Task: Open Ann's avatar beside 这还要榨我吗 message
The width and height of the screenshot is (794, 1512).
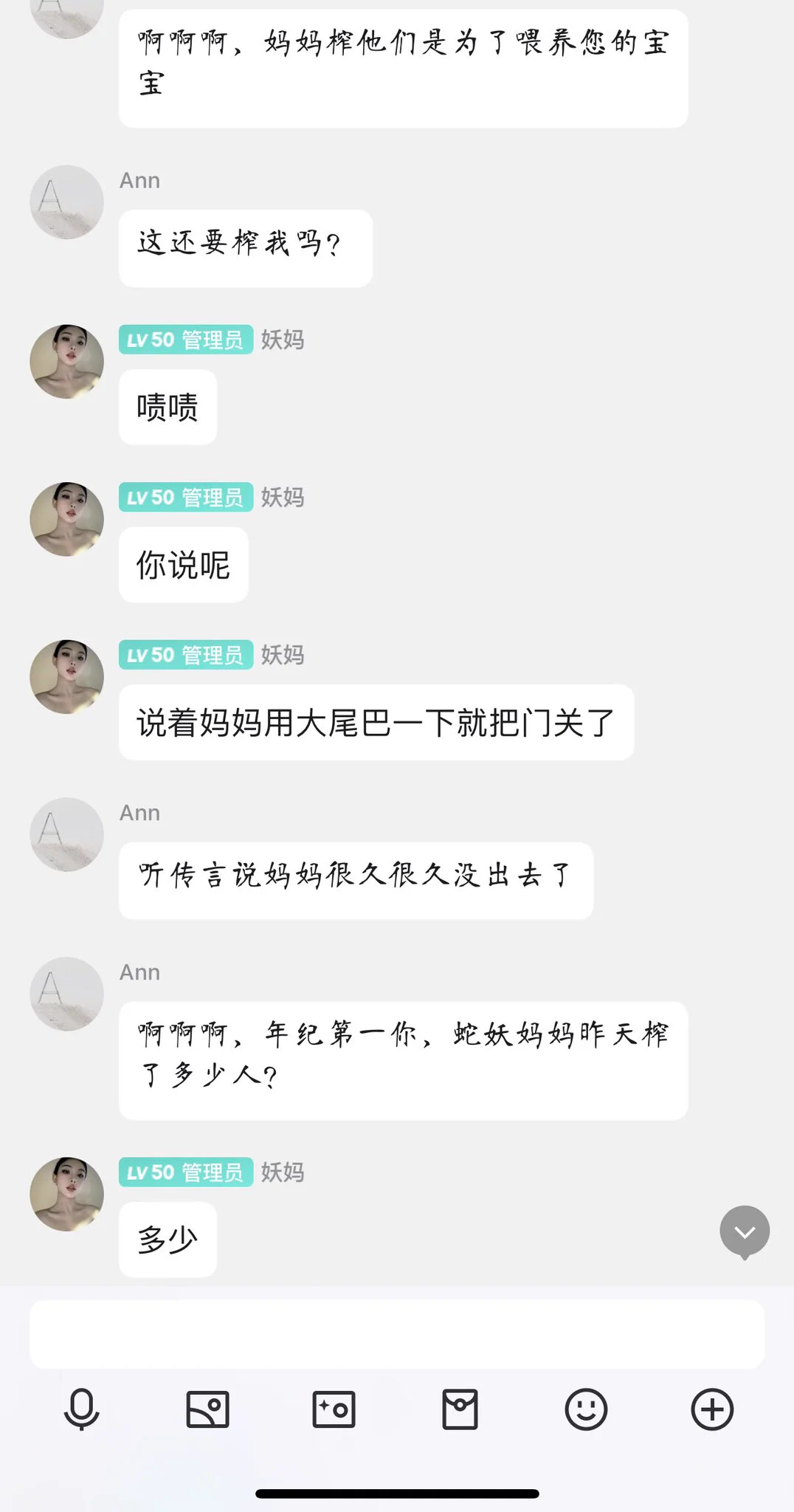Action: (66, 202)
